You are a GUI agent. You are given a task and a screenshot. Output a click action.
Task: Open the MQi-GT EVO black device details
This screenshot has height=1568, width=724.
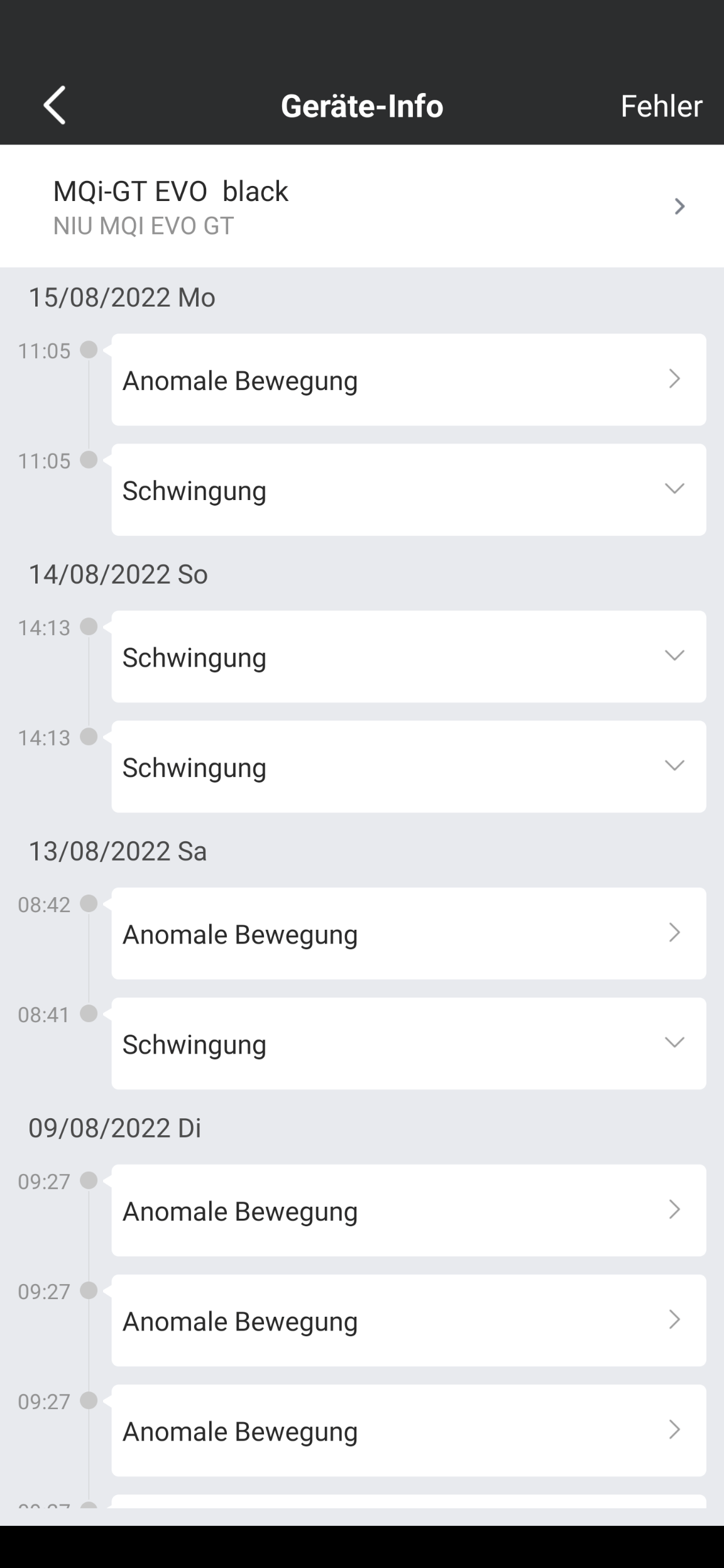pos(362,206)
